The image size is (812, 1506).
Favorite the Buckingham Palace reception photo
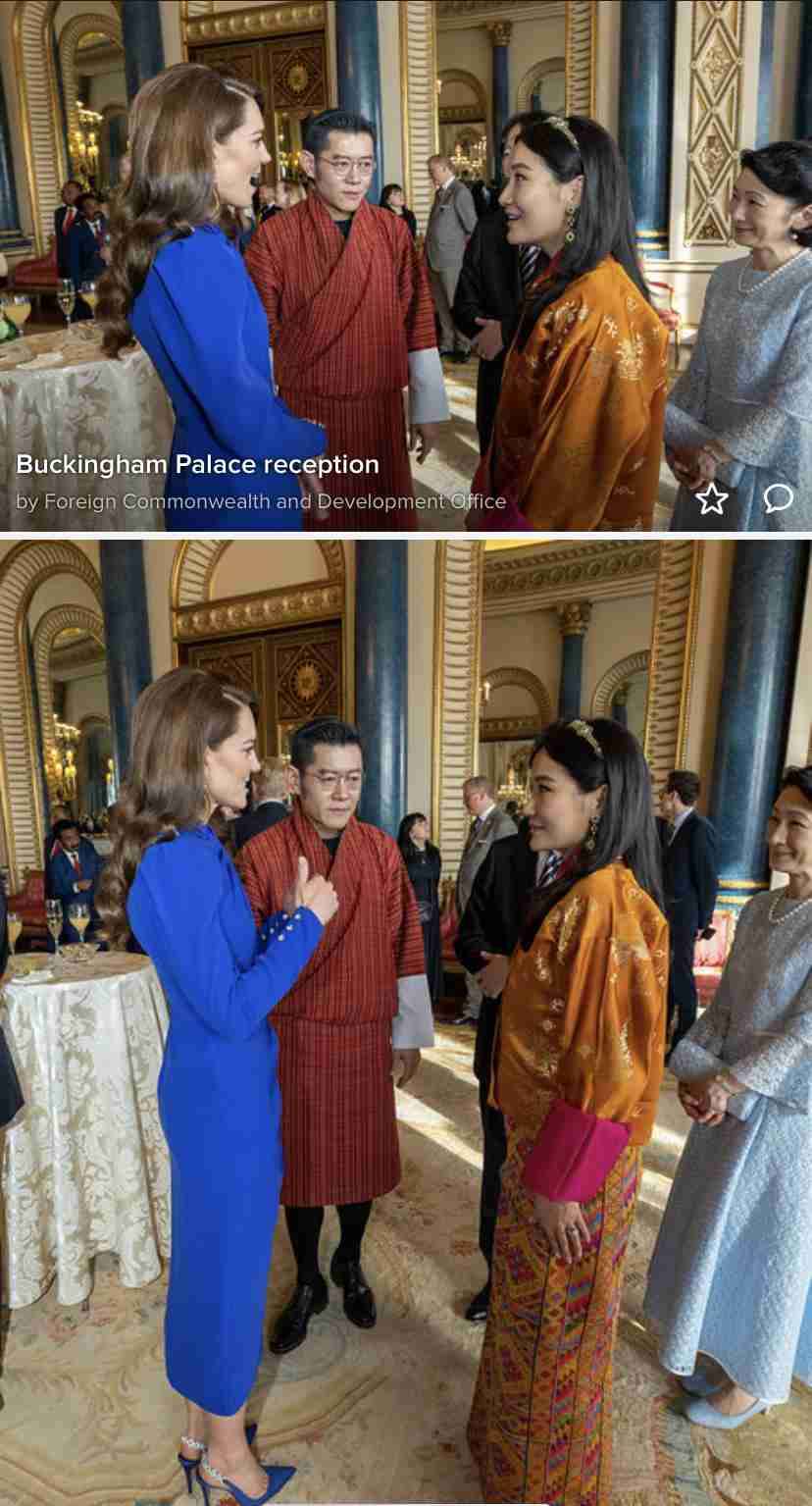click(x=712, y=499)
